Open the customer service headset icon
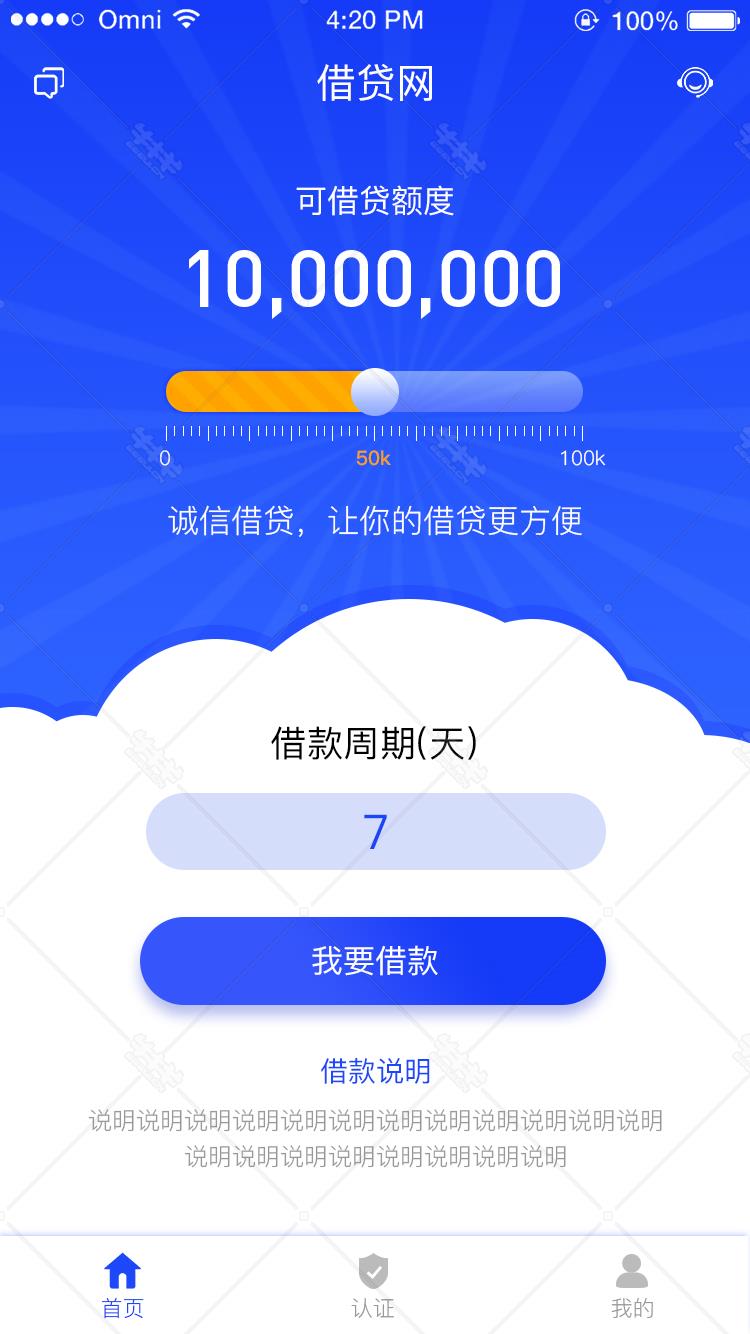750x1334 pixels. click(695, 82)
